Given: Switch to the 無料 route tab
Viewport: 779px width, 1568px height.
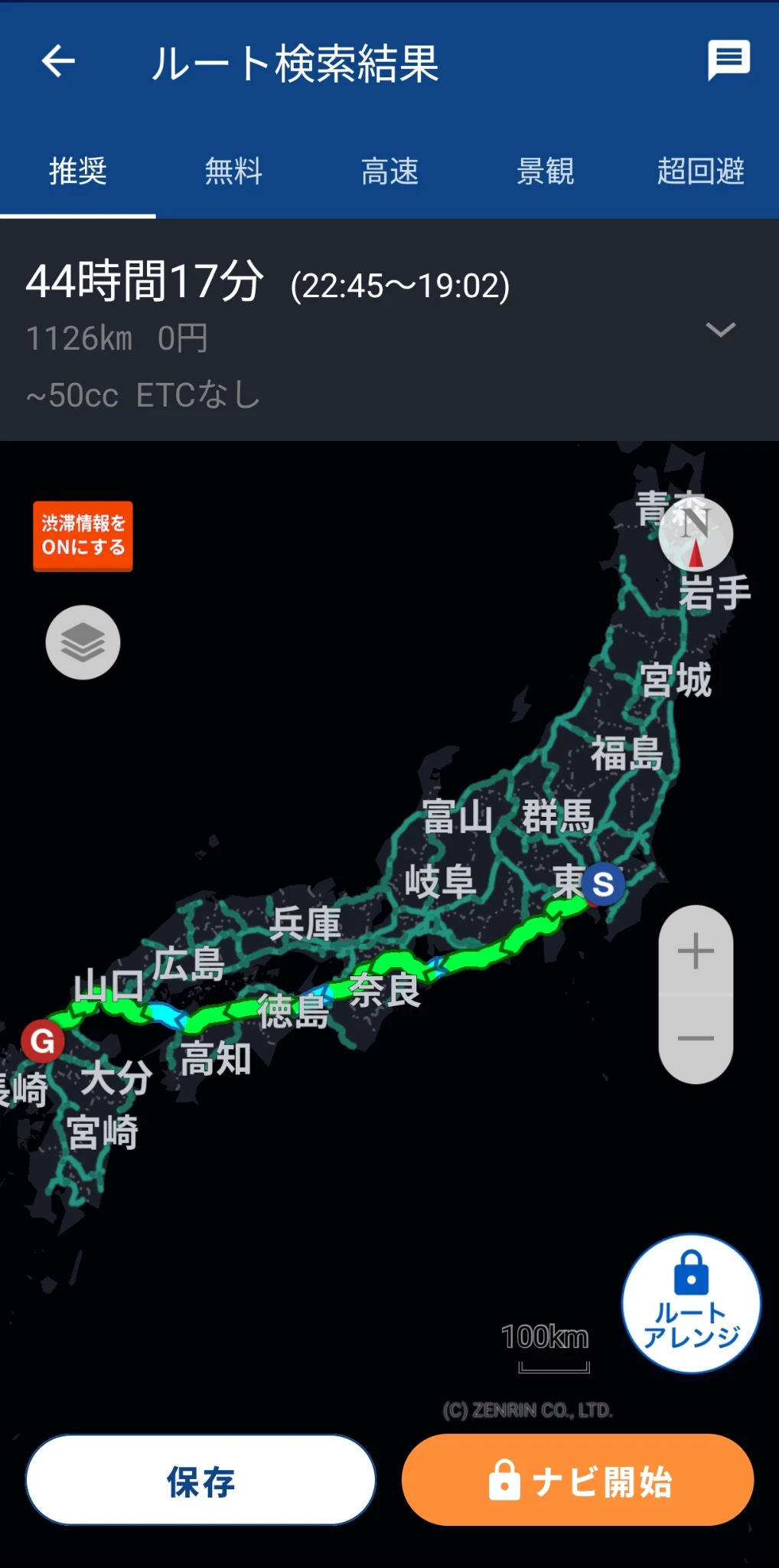Looking at the screenshot, I should (233, 171).
